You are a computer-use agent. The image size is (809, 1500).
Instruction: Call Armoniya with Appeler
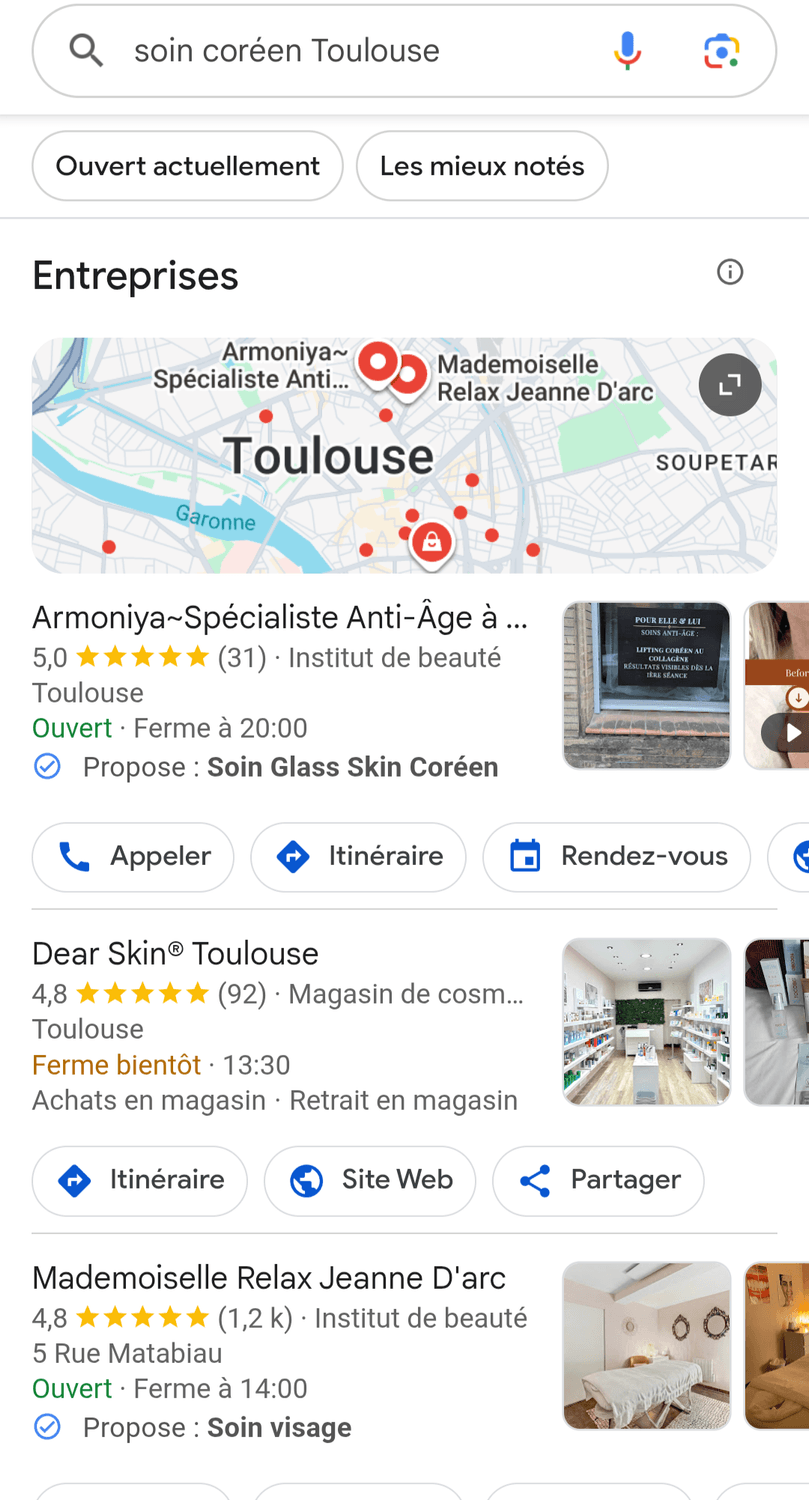pyautogui.click(x=133, y=857)
